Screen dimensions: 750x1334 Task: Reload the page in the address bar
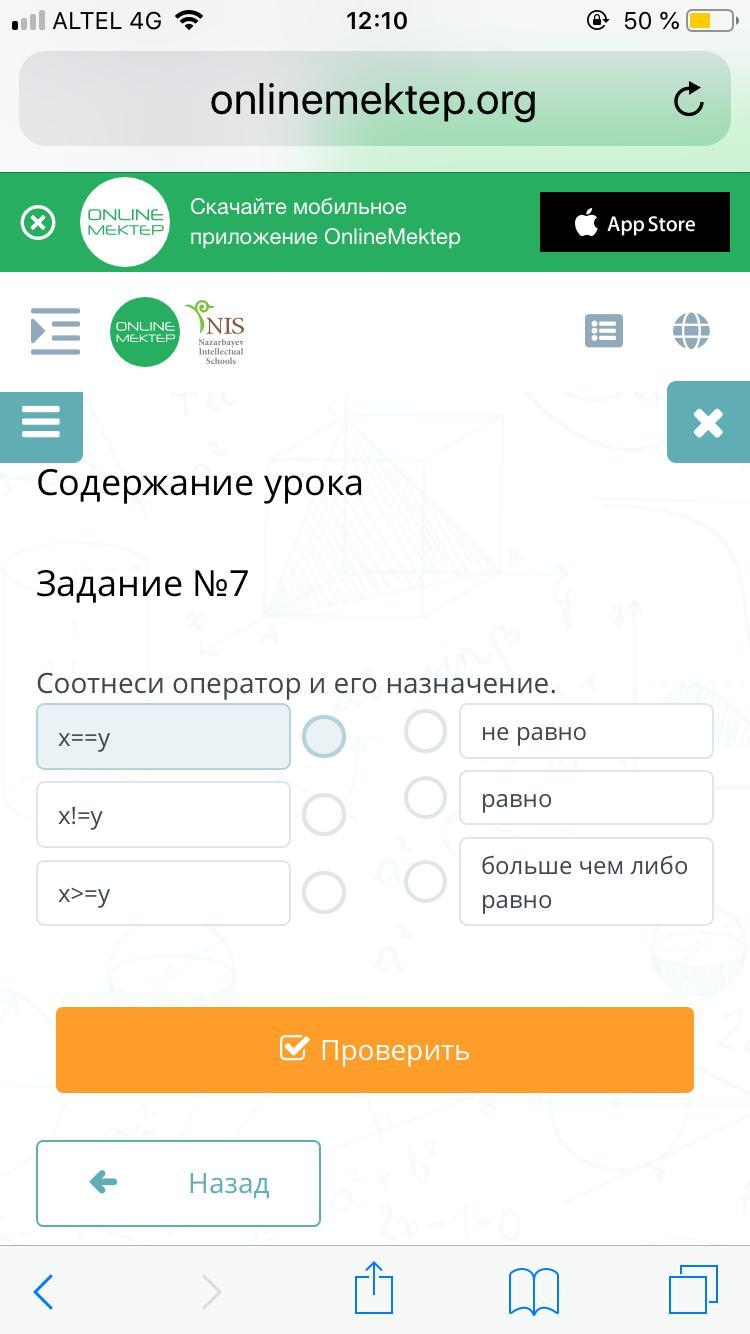(x=689, y=100)
